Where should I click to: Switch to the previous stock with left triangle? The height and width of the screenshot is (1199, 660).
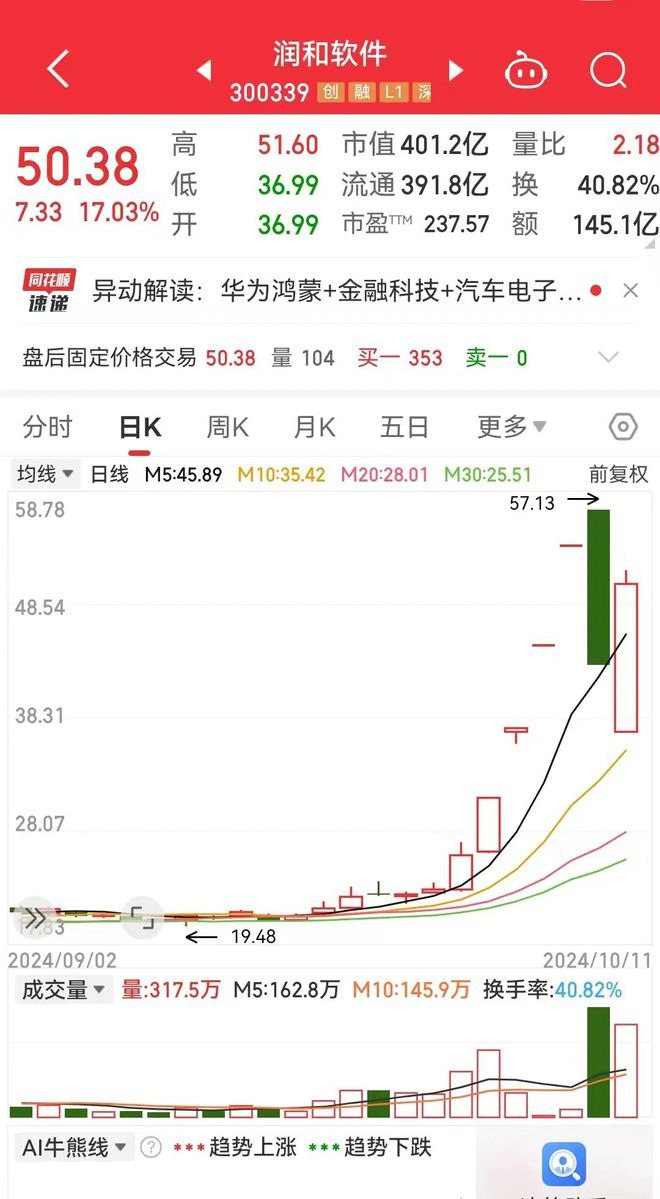point(203,71)
